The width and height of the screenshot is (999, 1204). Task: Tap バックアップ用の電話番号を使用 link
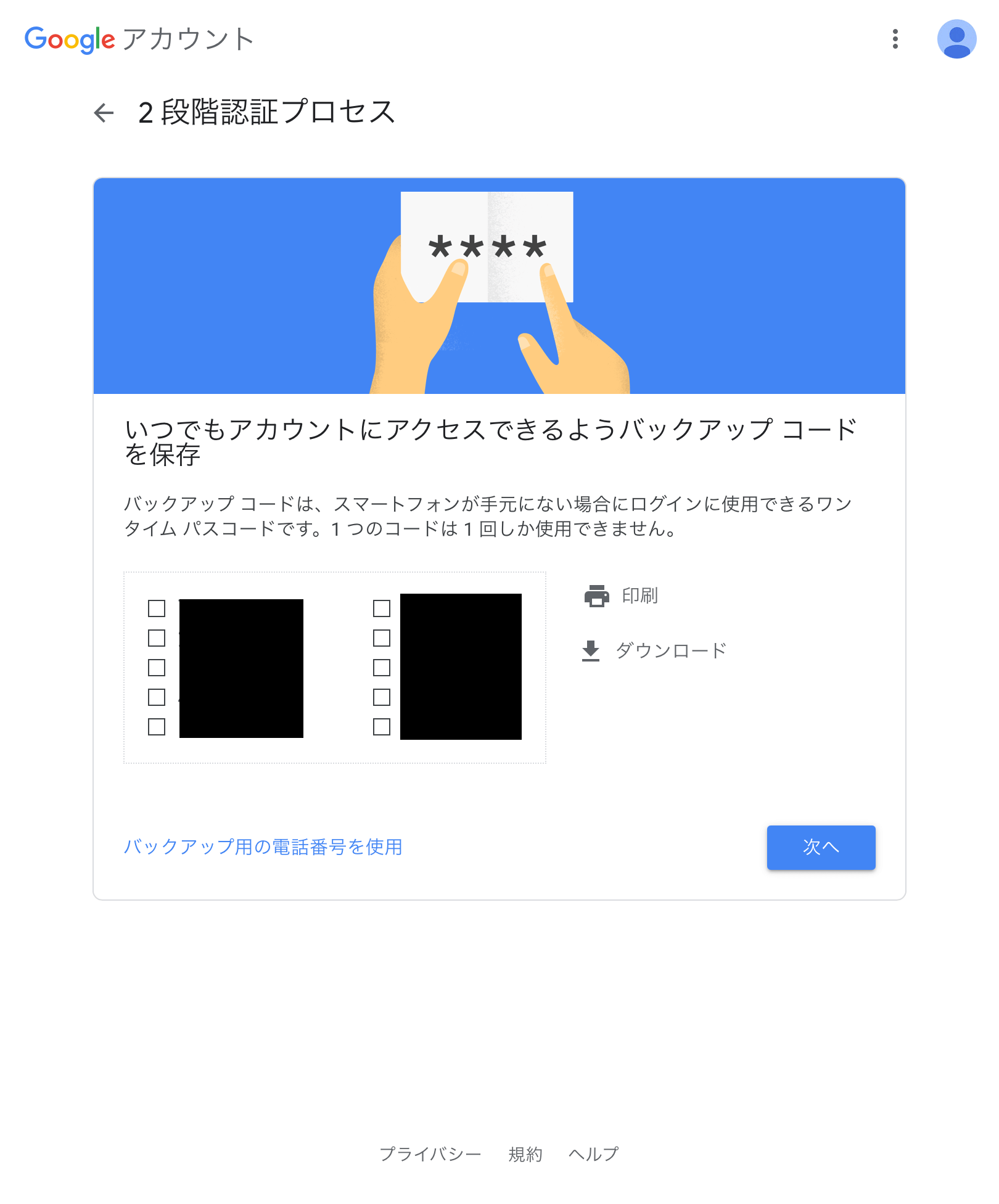[263, 847]
